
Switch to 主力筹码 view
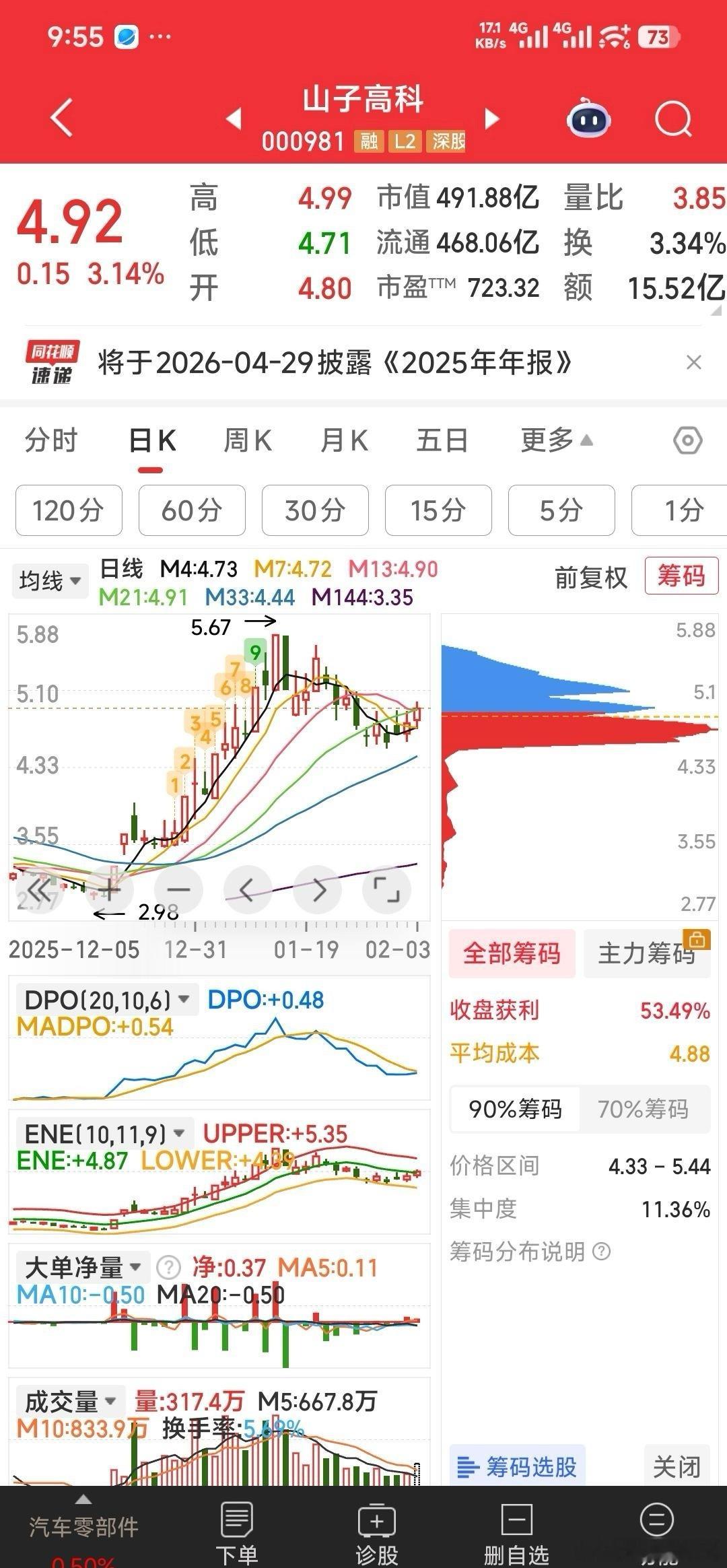pos(646,953)
